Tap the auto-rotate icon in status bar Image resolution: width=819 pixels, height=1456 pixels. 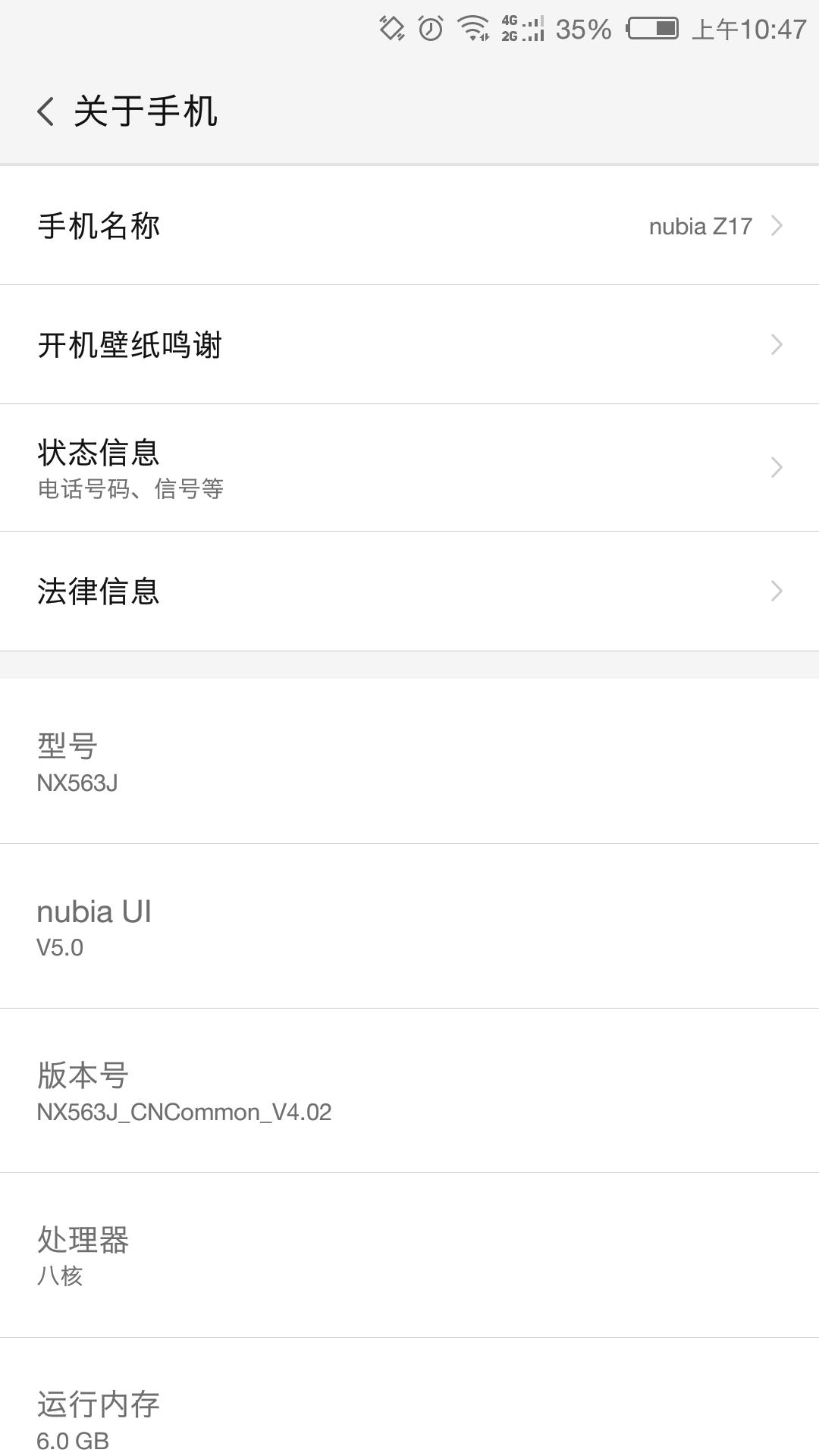391,27
